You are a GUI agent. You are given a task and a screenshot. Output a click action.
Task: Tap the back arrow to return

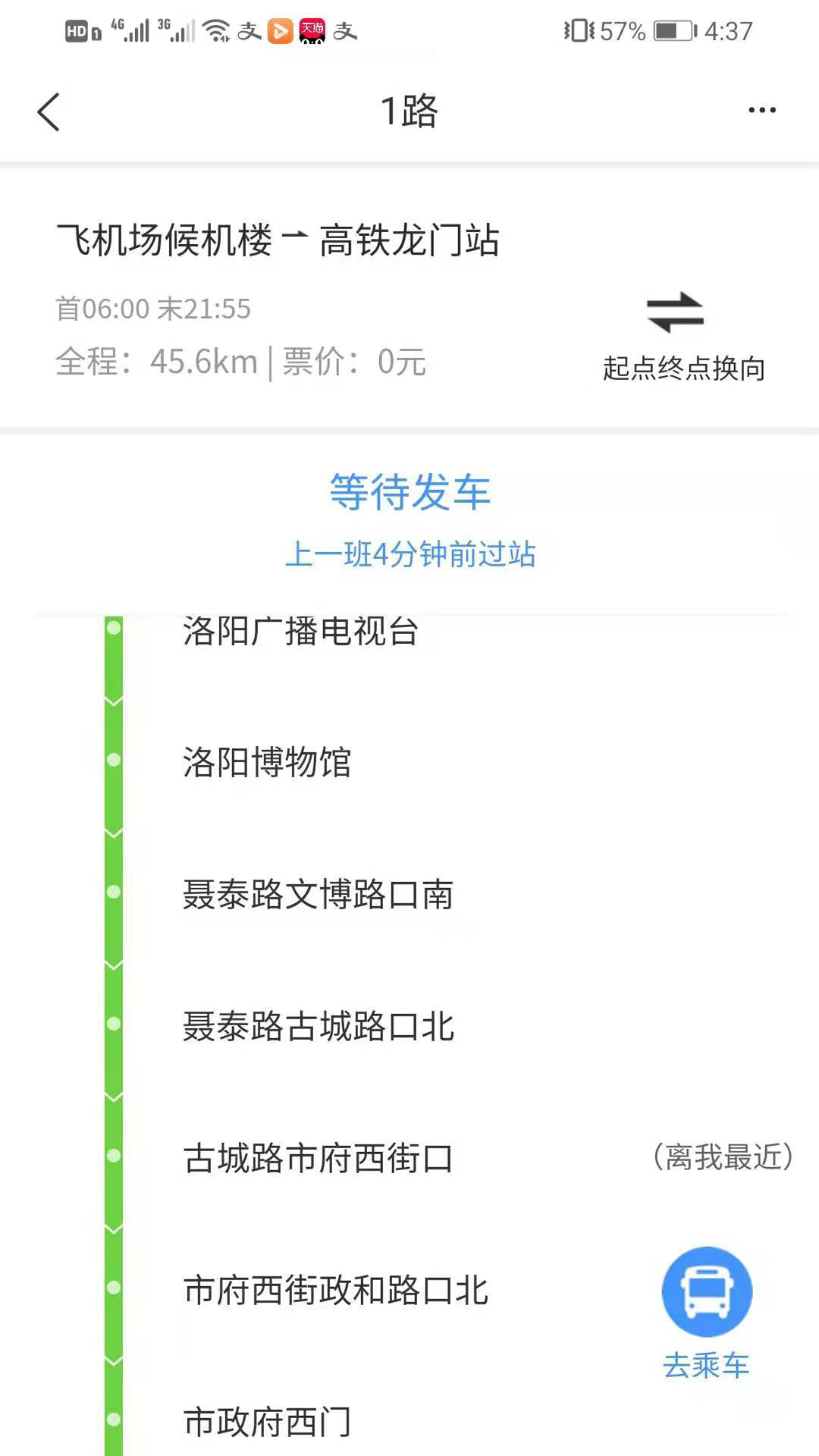pyautogui.click(x=49, y=110)
